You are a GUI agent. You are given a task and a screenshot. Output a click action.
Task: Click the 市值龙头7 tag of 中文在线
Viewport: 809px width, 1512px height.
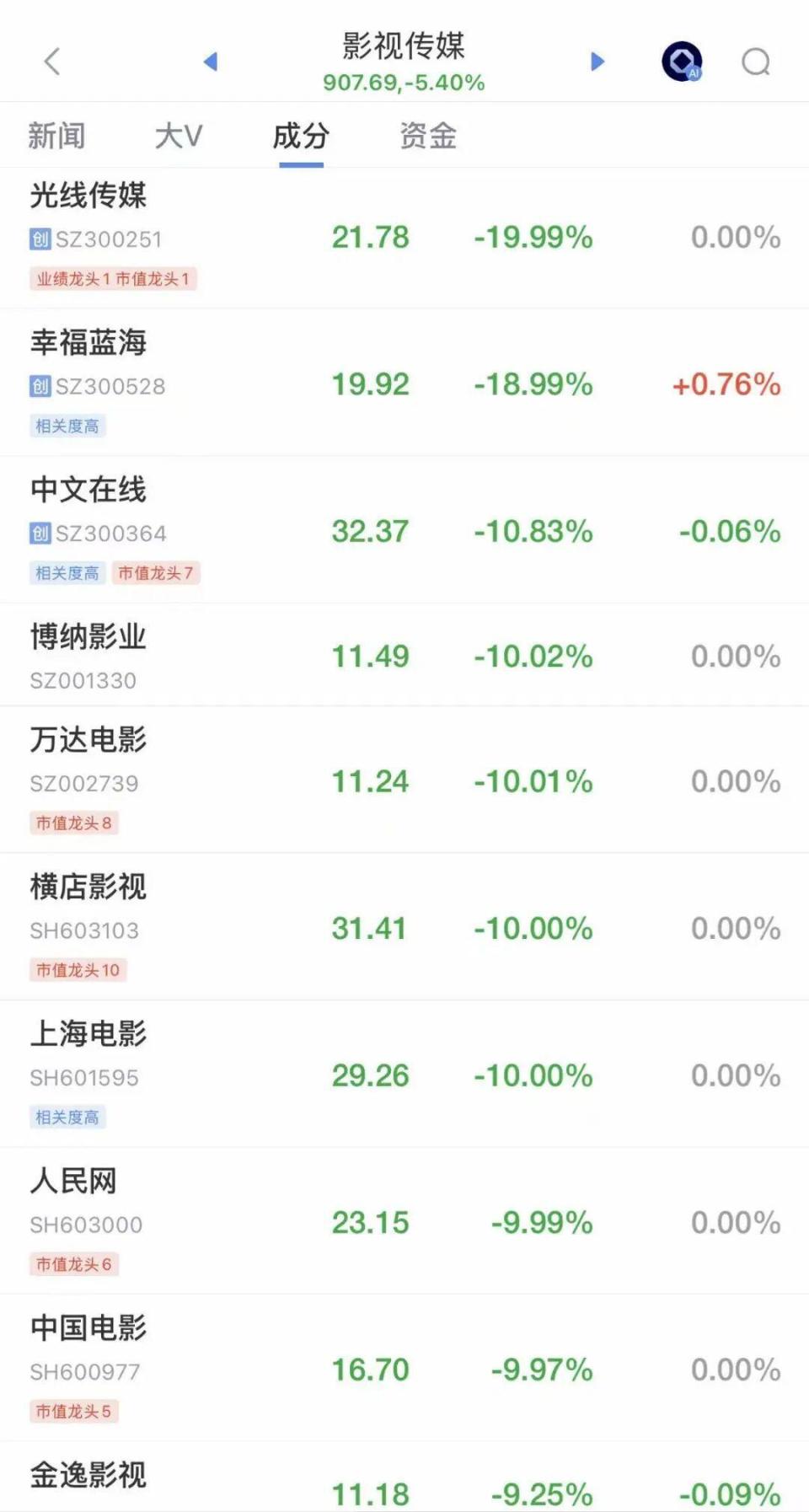tap(158, 573)
